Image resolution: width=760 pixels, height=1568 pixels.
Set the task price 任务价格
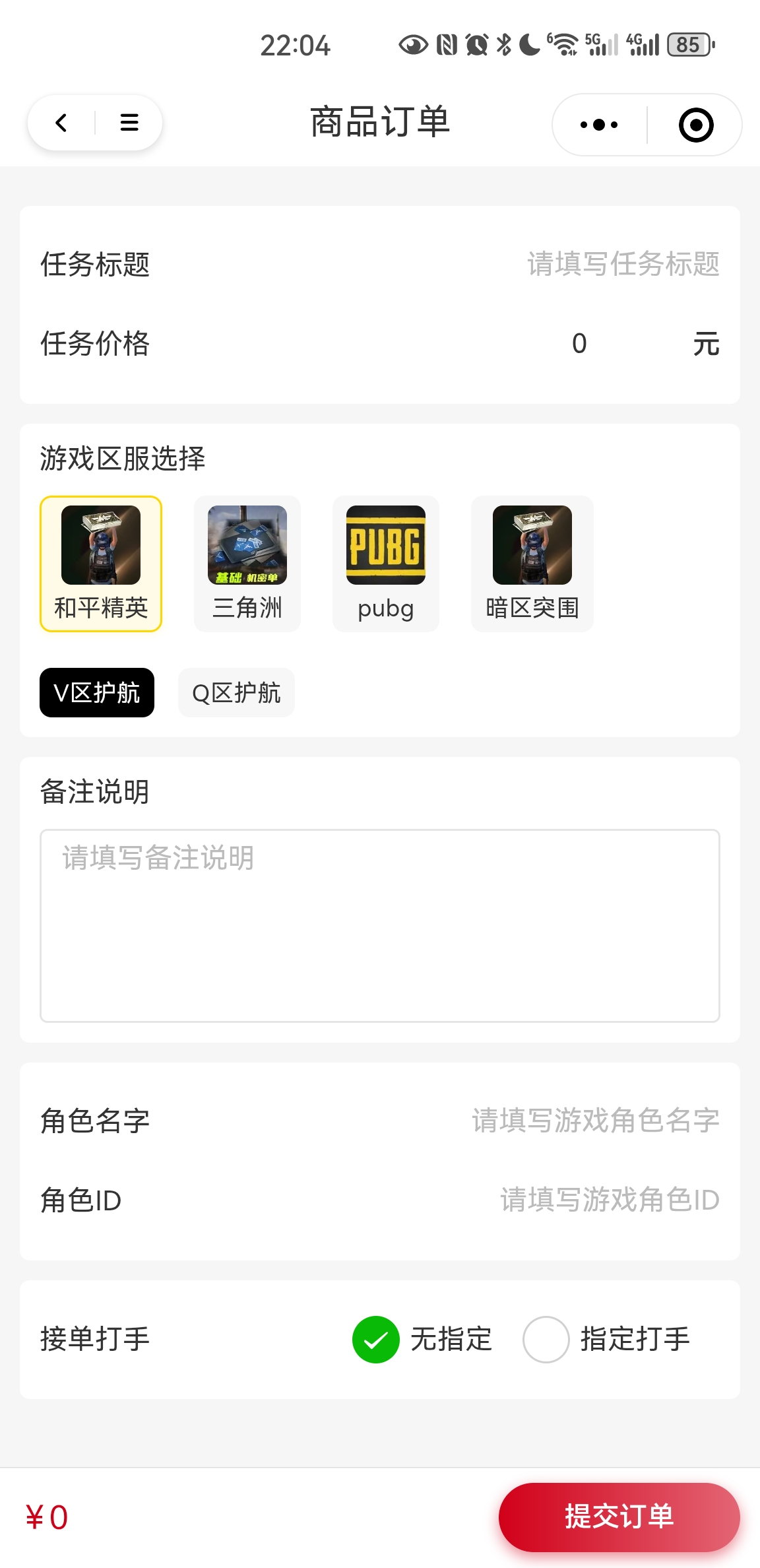[579, 343]
